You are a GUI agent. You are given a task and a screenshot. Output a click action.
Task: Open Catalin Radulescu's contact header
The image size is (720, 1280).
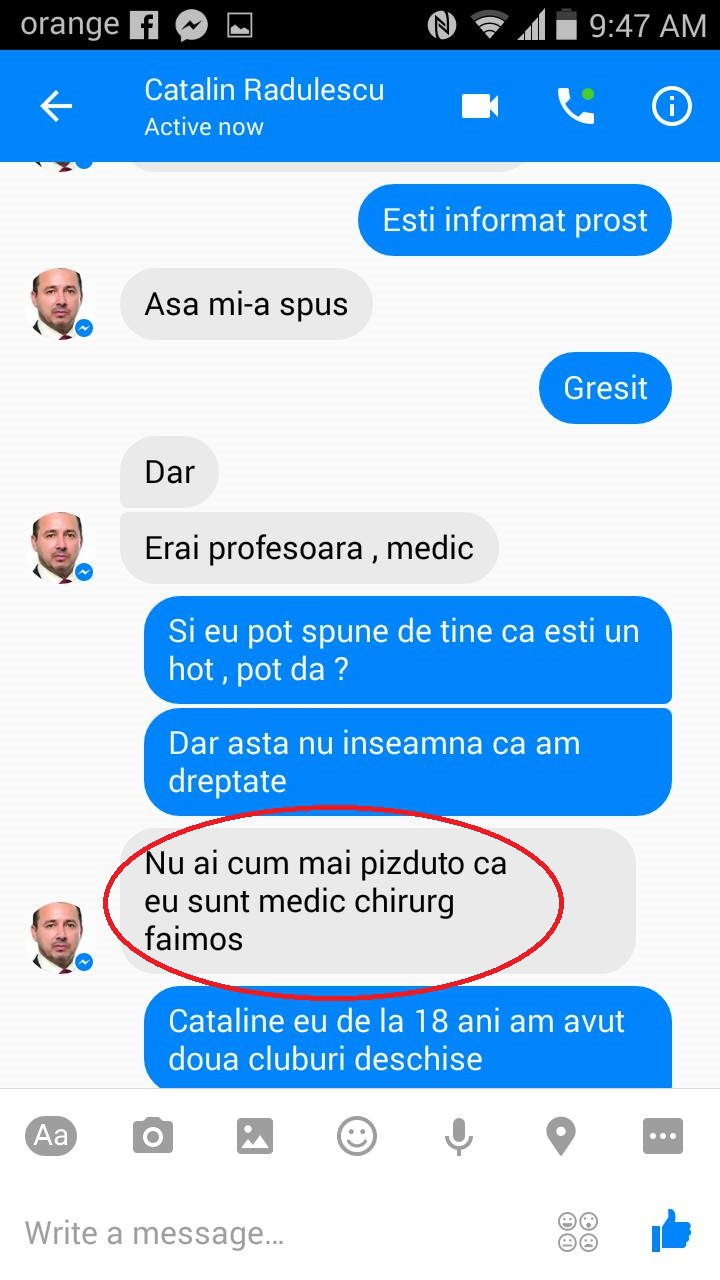point(264,106)
